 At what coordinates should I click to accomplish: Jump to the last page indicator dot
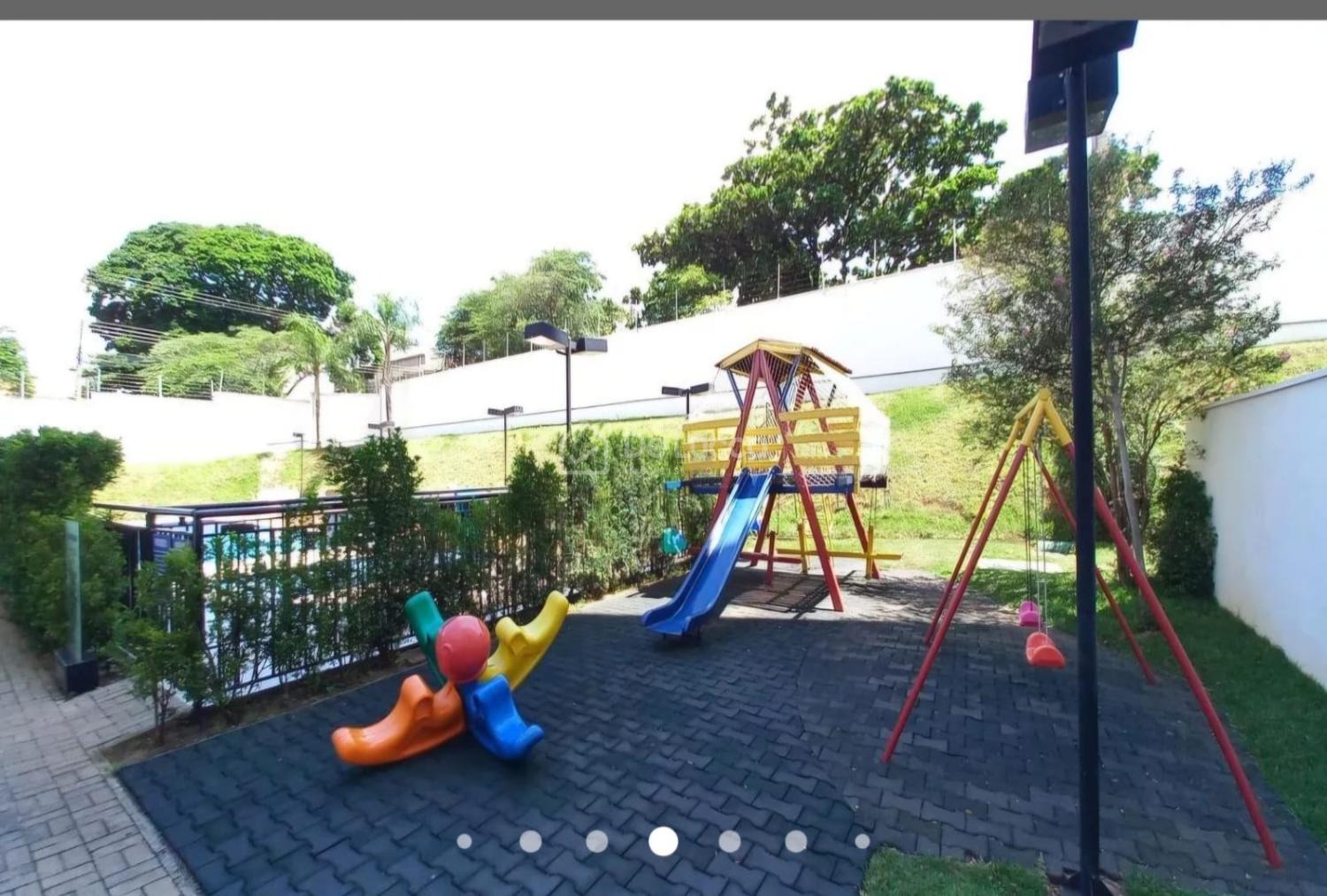tap(863, 841)
